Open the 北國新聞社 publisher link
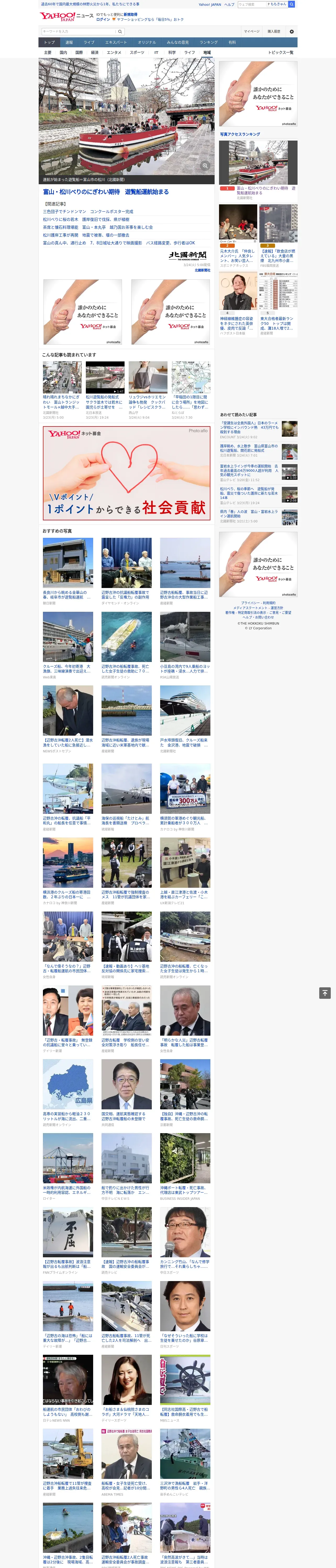This screenshot has height=1568, width=336. [203, 270]
